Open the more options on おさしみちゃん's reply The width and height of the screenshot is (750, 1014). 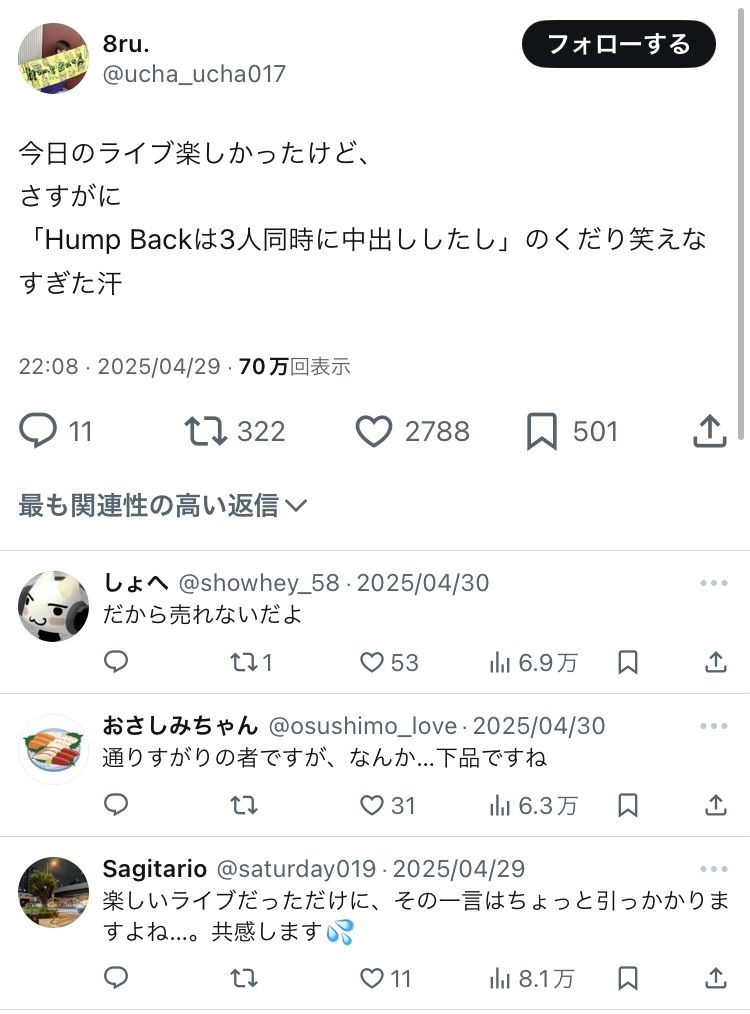(x=714, y=726)
